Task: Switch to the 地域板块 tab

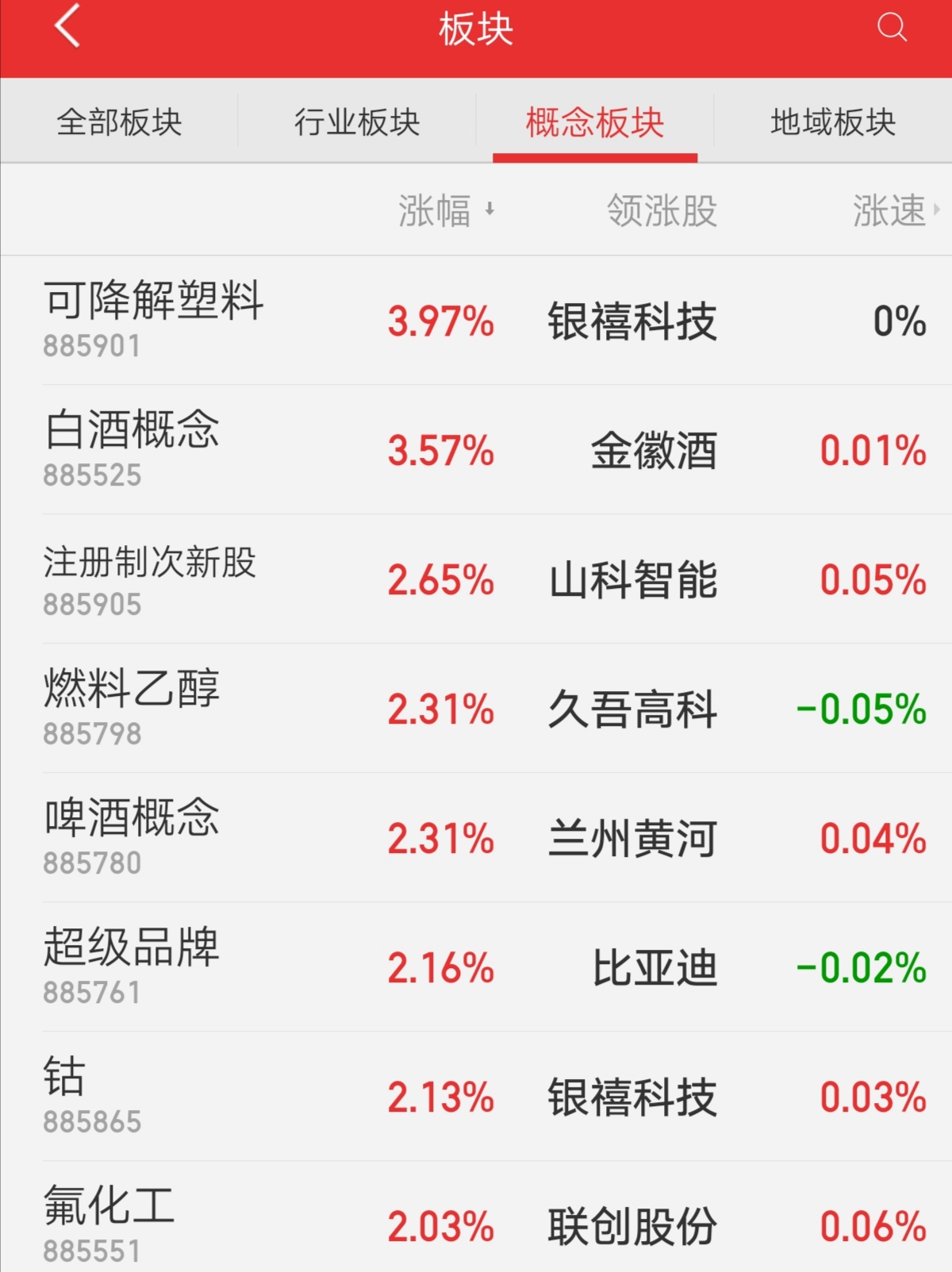Action: pyautogui.click(x=833, y=122)
